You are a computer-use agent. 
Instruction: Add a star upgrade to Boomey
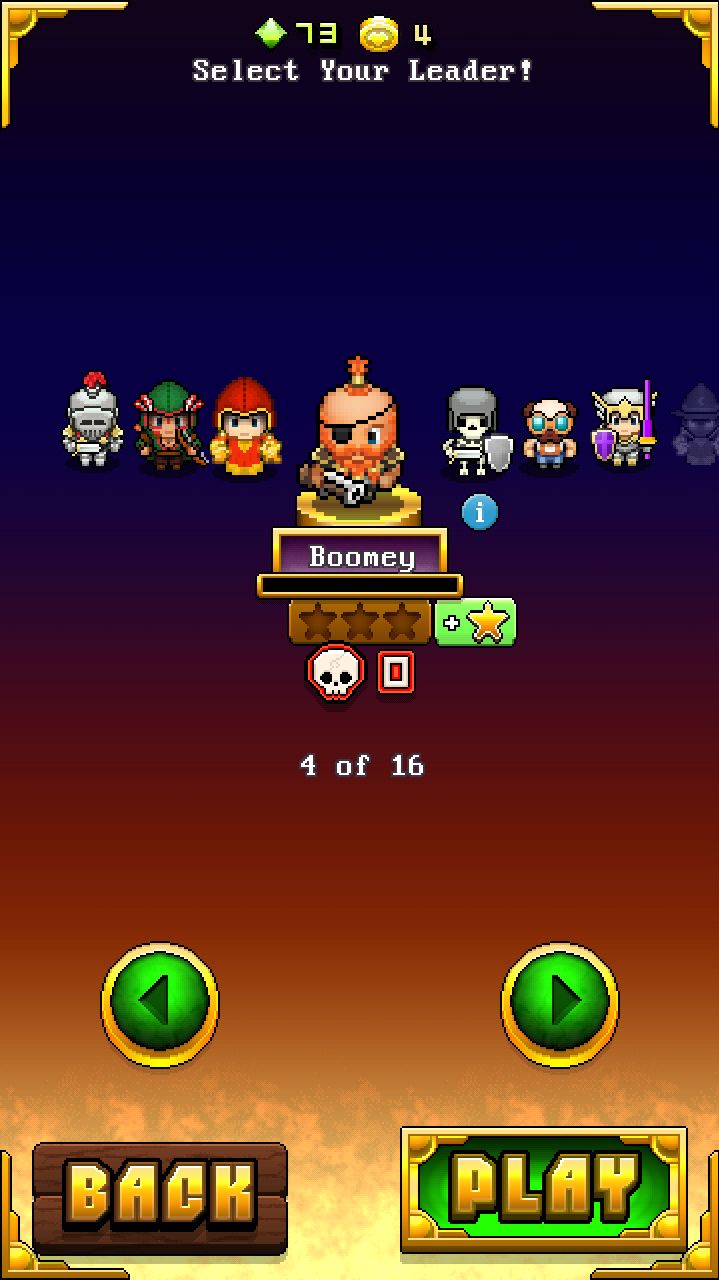(476, 623)
